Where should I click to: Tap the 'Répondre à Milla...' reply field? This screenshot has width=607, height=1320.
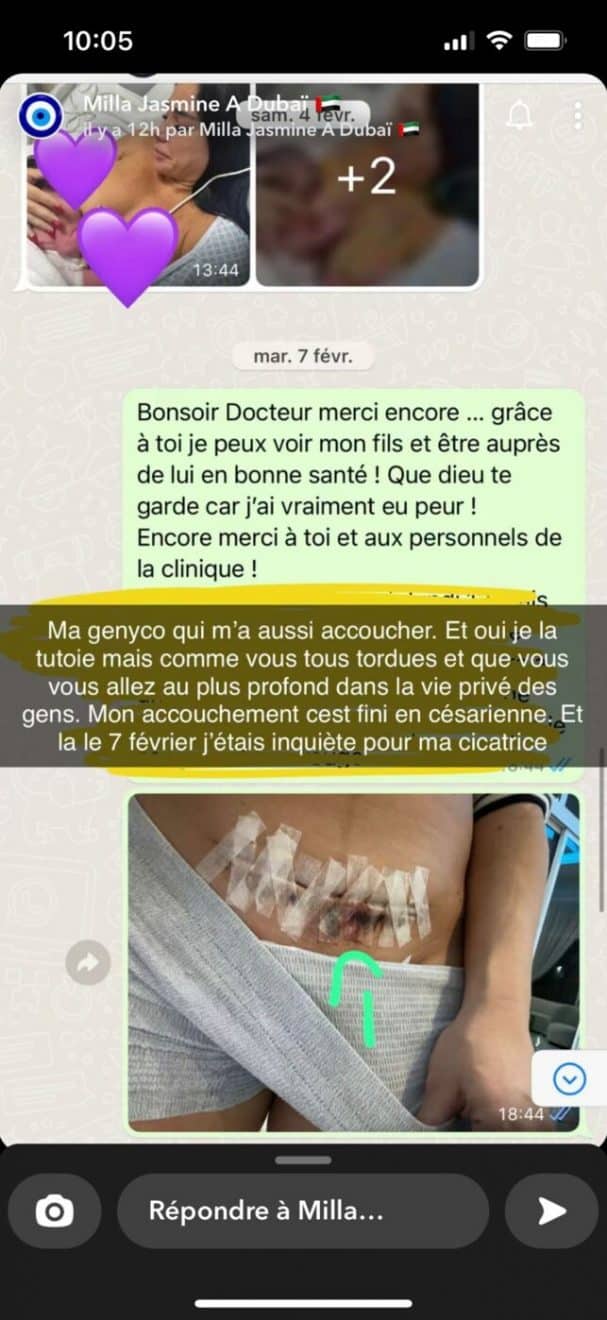coord(302,1211)
